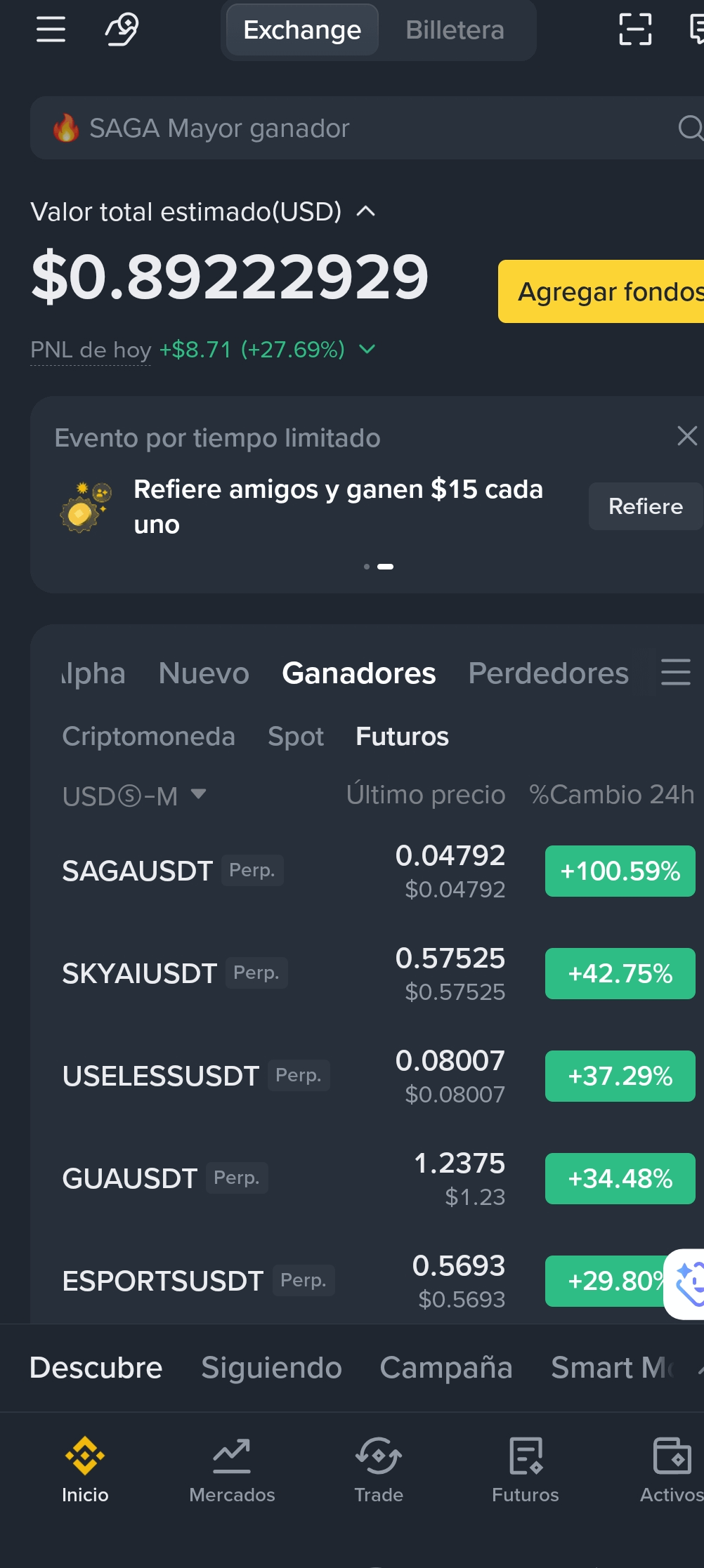Screen dimensions: 704x1568
Task: Select the Perdedores tab
Action: [x=548, y=673]
